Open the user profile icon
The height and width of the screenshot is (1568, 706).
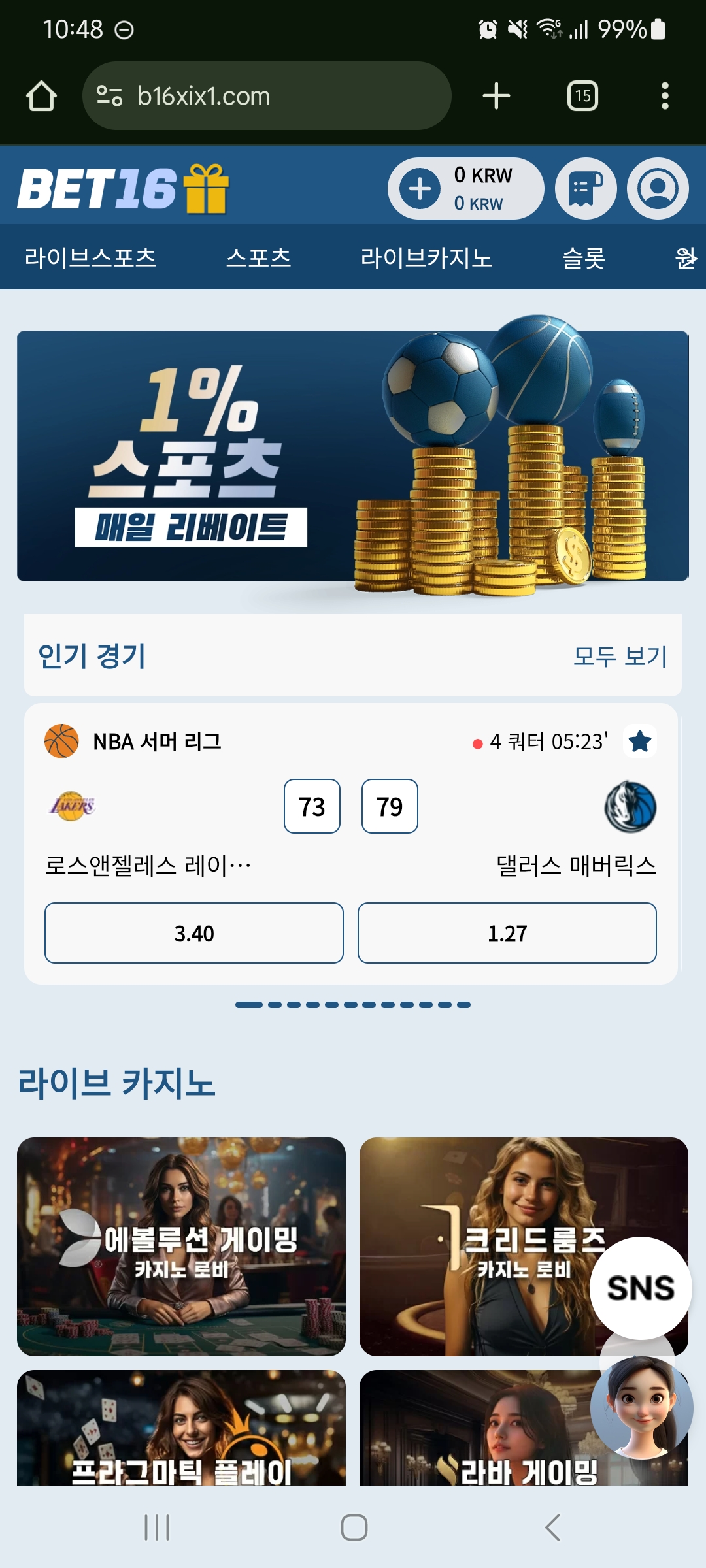(x=658, y=189)
